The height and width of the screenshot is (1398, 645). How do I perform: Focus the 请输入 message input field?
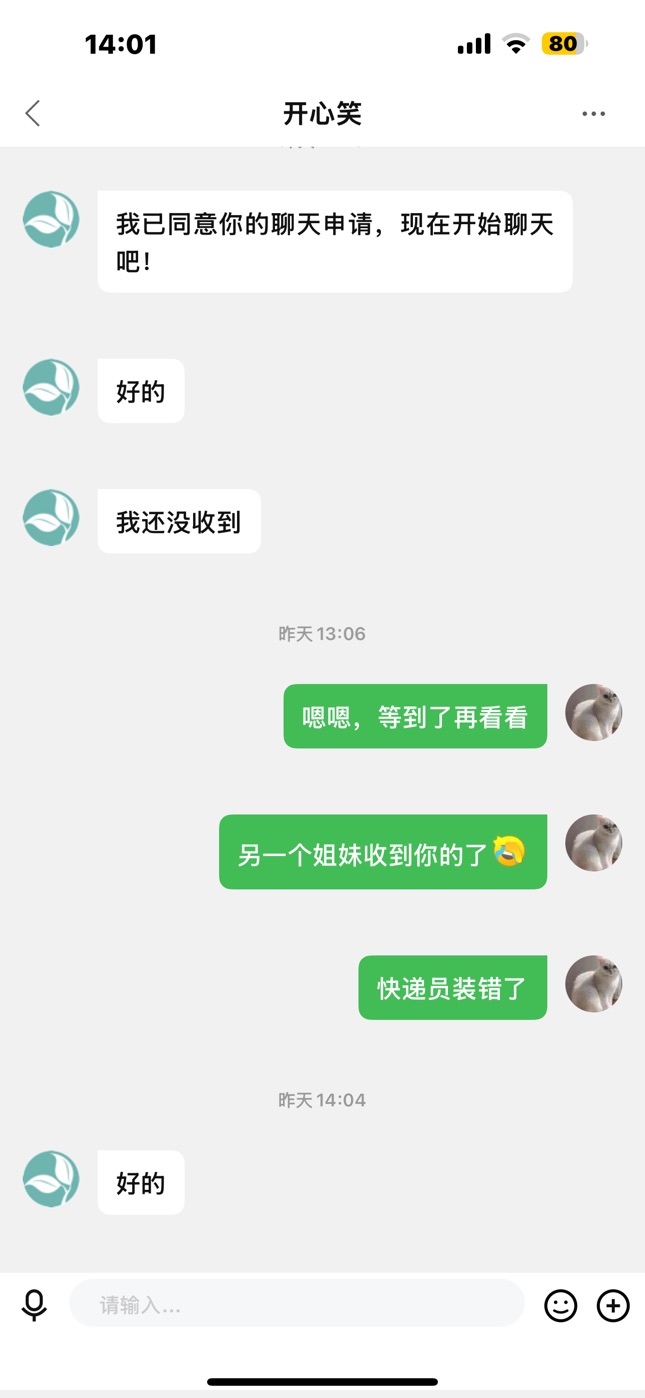[x=297, y=1305]
